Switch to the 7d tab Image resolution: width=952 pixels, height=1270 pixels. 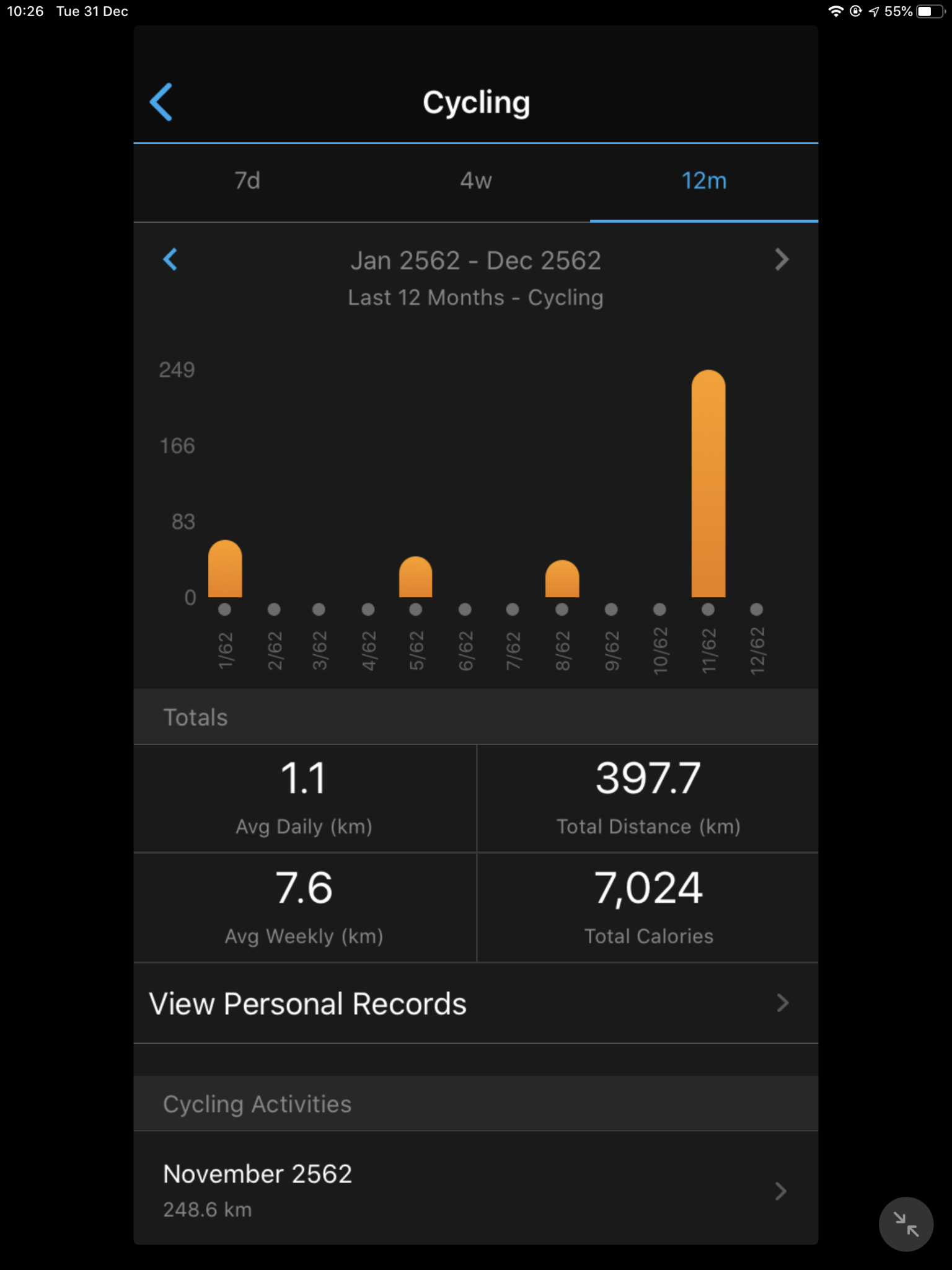coord(247,181)
